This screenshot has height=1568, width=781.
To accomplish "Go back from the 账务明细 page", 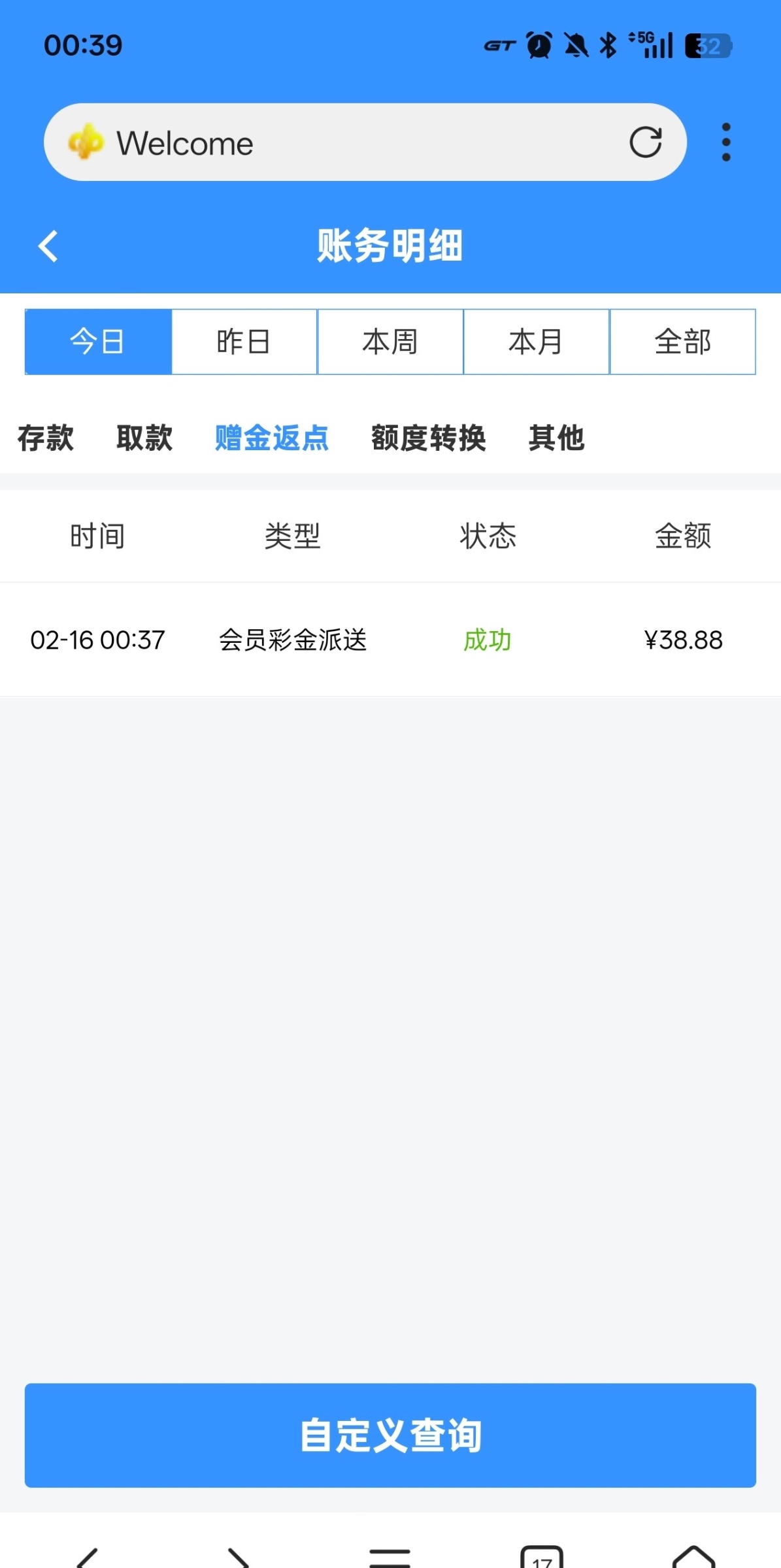I will pos(48,246).
